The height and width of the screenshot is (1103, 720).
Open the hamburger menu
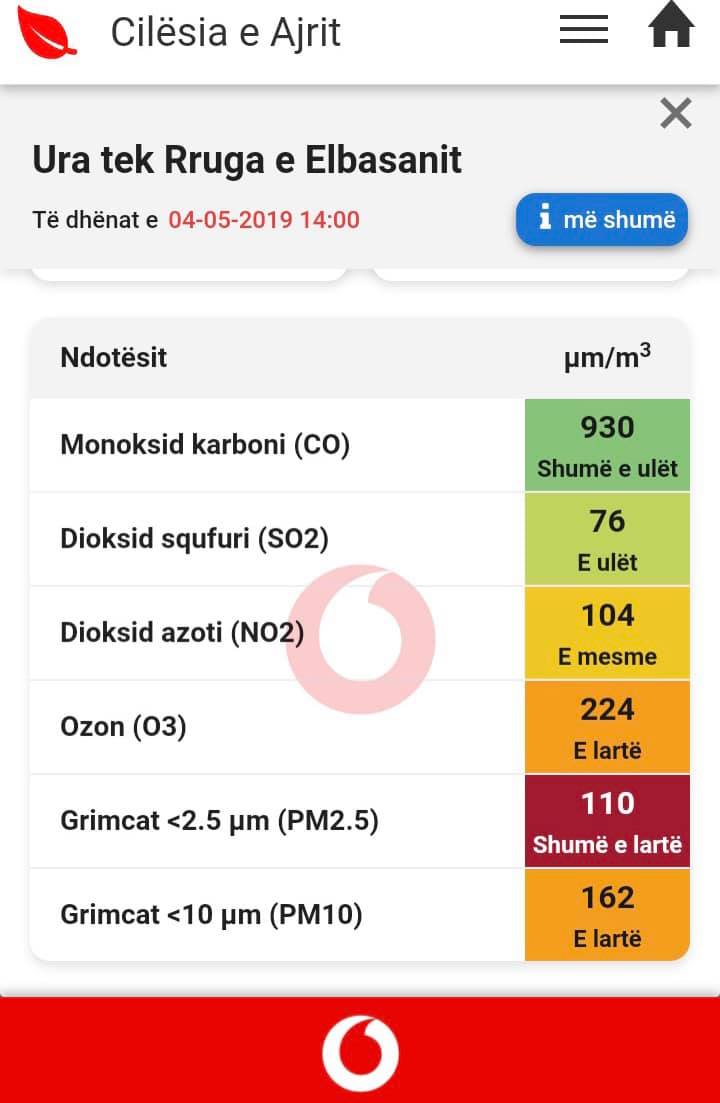pyautogui.click(x=584, y=30)
